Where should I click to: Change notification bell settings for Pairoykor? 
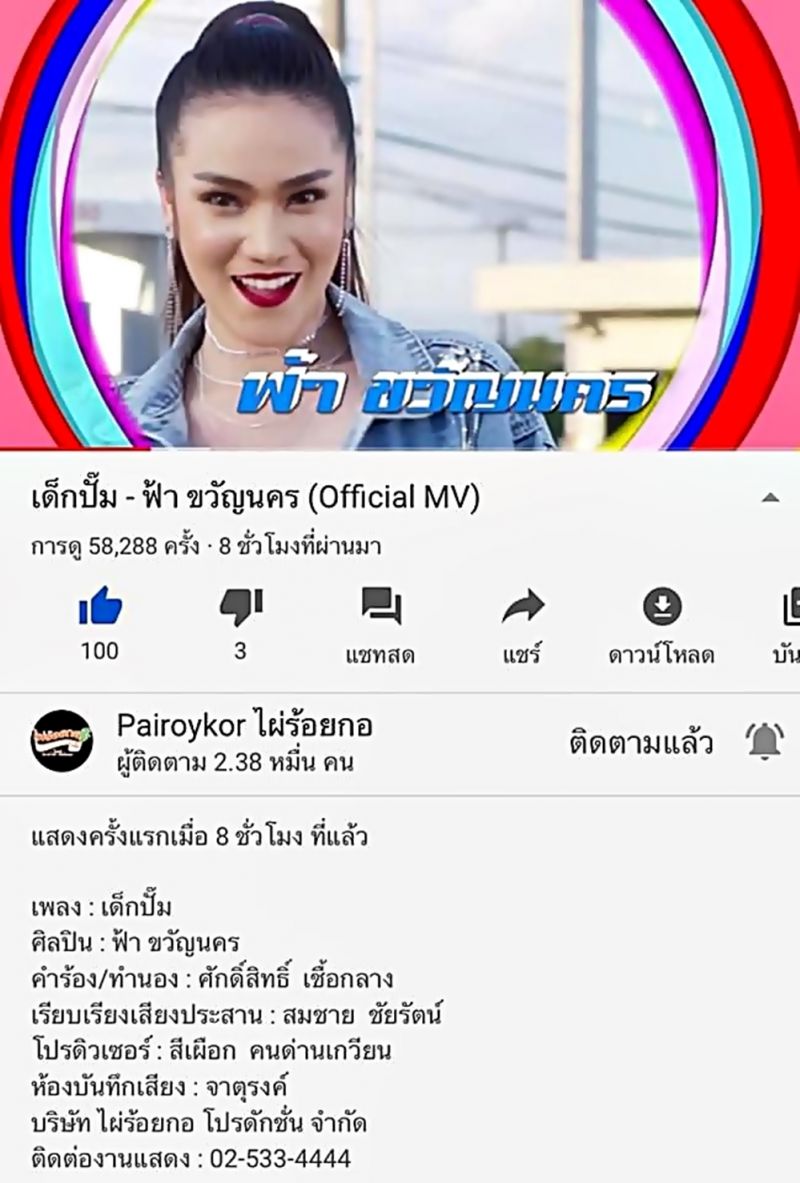(764, 742)
